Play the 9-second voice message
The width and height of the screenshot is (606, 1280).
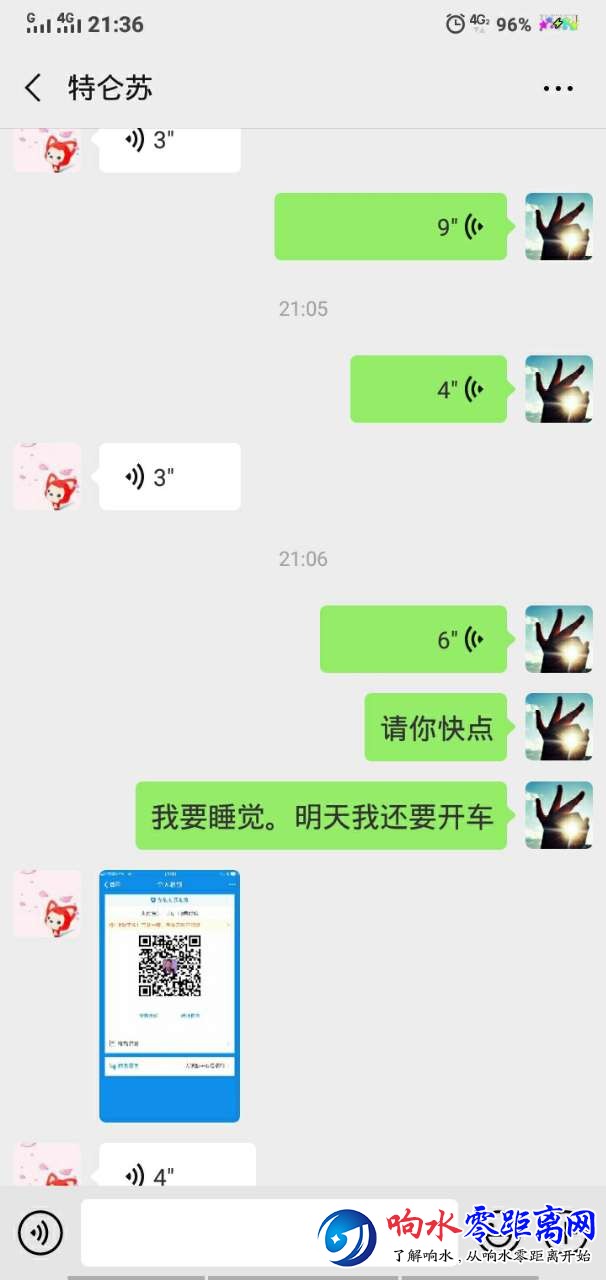pos(390,227)
